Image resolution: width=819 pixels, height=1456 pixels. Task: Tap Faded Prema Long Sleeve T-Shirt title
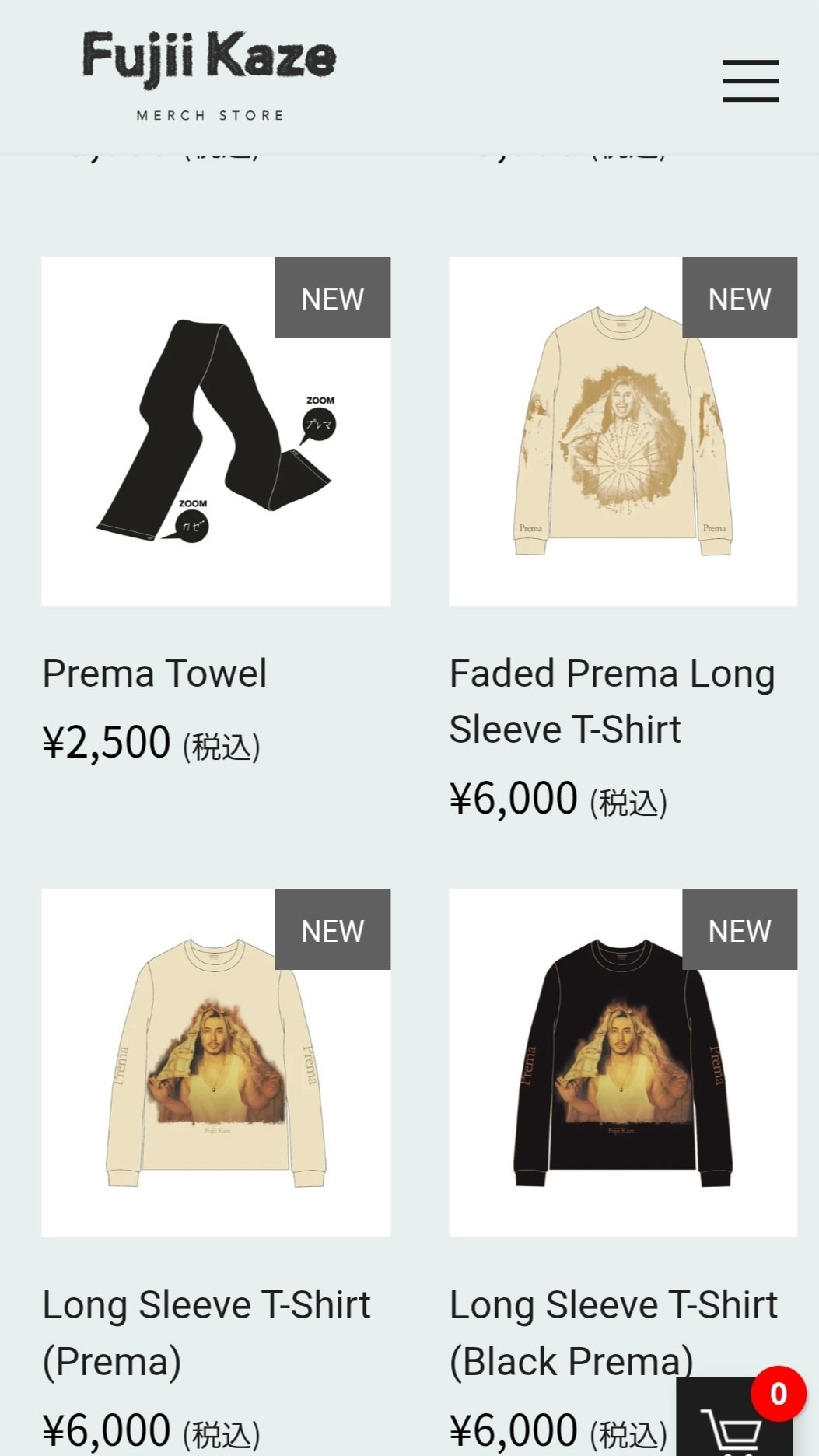pos(611,701)
